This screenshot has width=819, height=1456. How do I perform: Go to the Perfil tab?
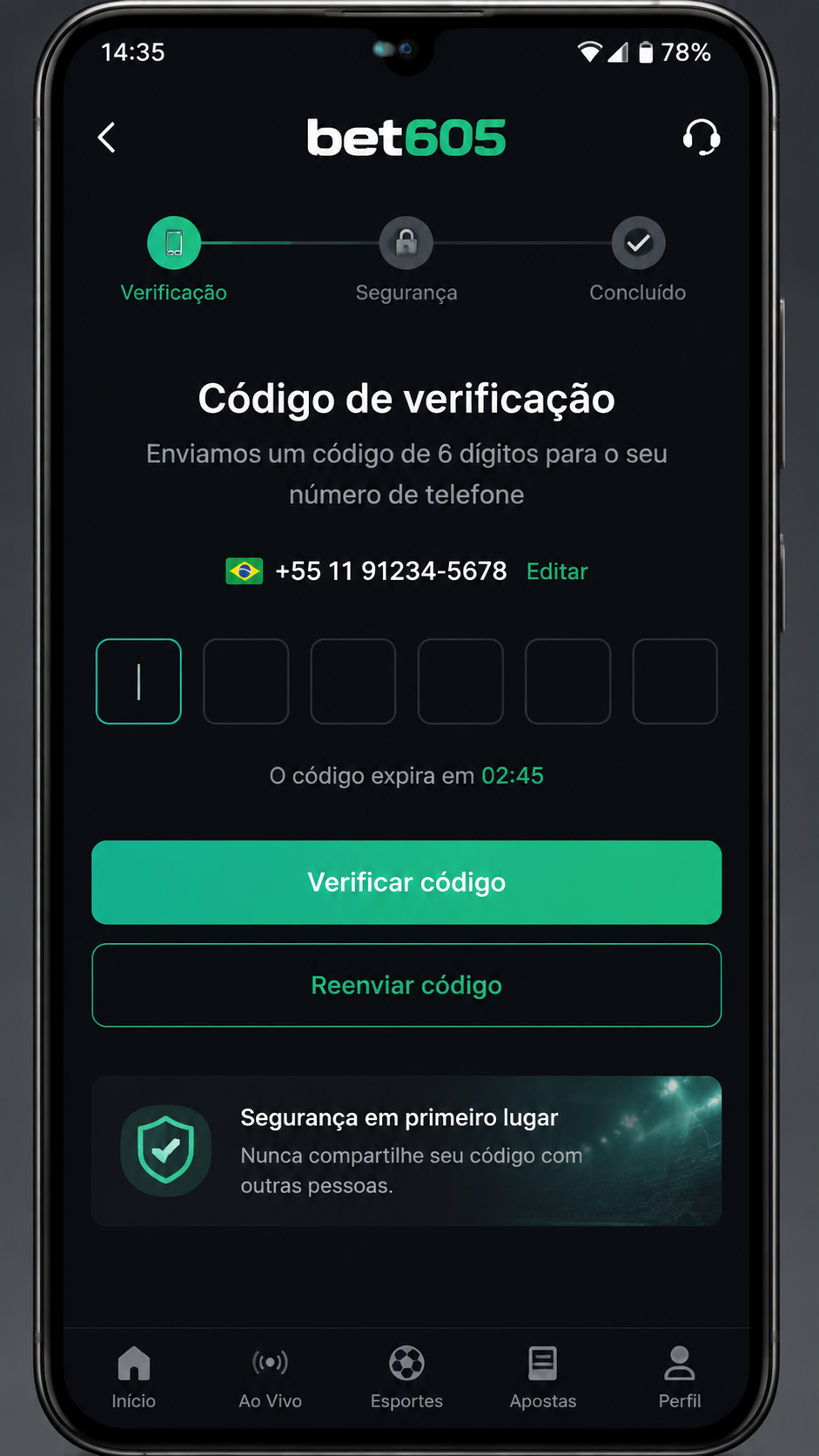[680, 1377]
